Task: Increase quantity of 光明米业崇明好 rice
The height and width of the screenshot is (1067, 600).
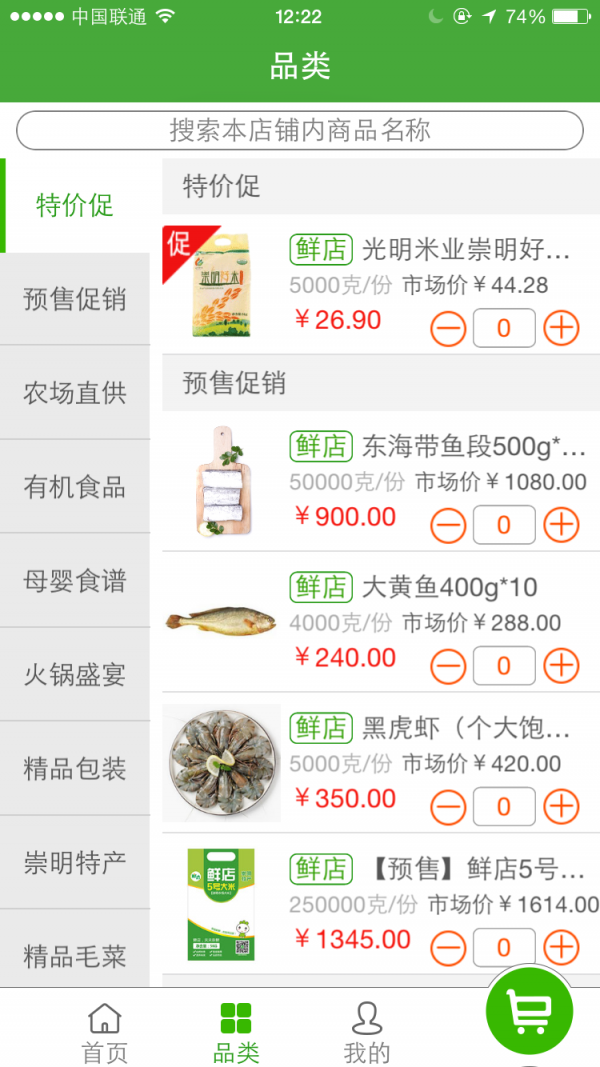Action: [x=561, y=328]
